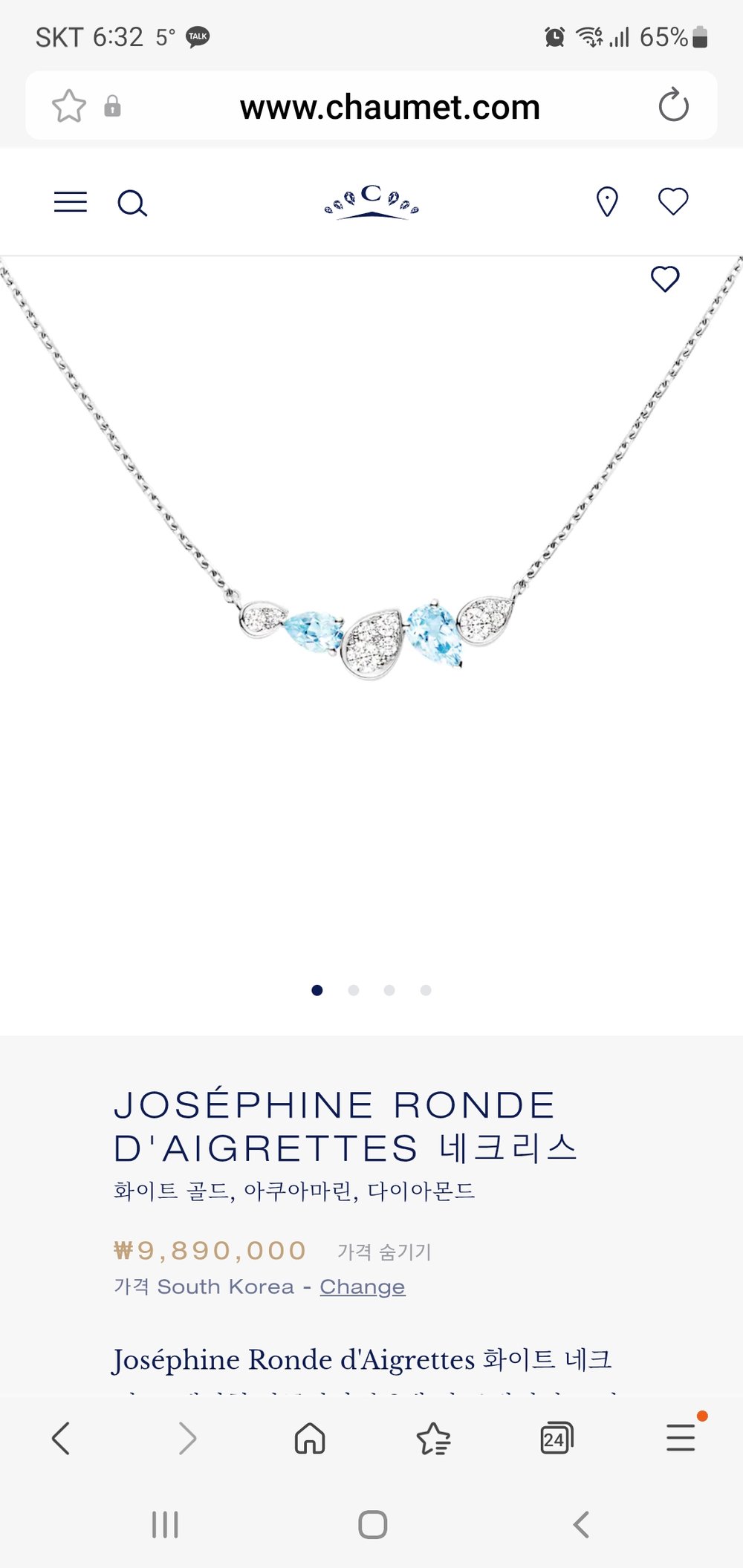
Task: Bookmark this page with the star
Action: pos(69,106)
